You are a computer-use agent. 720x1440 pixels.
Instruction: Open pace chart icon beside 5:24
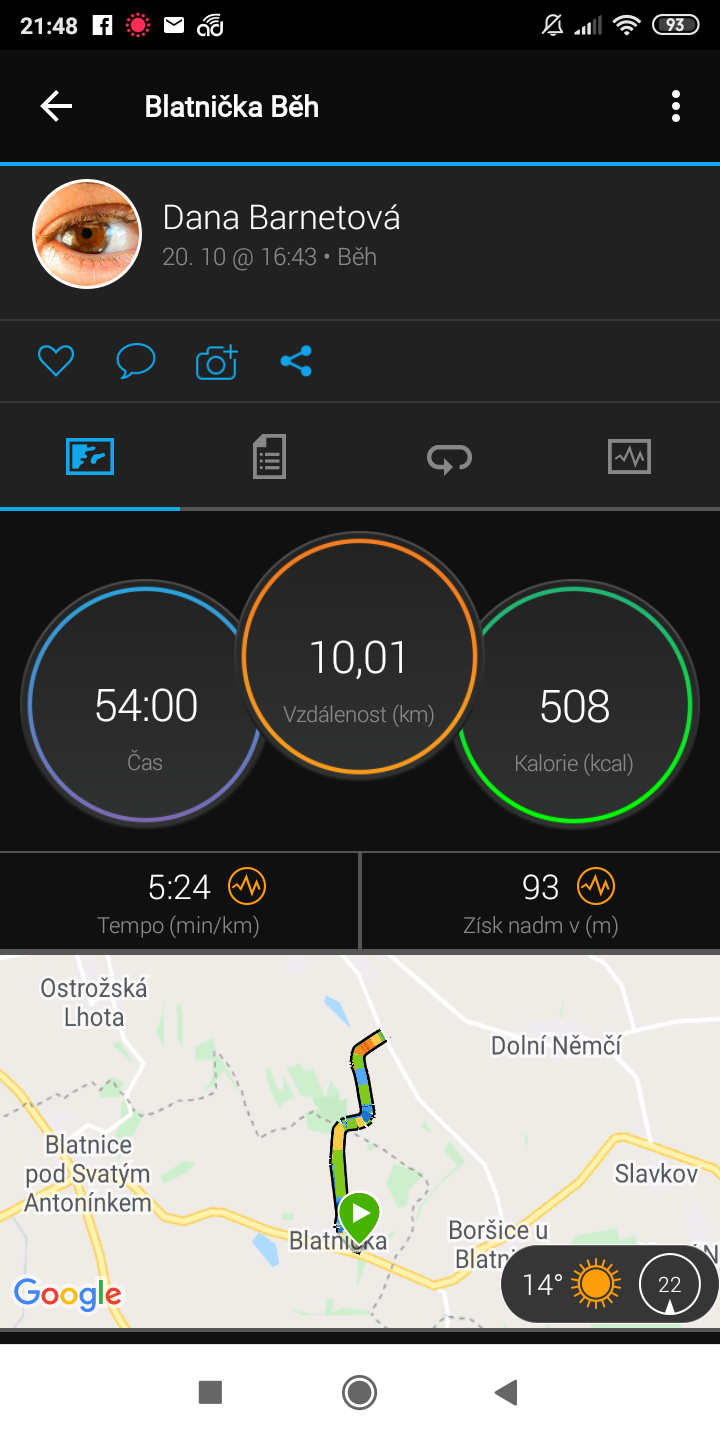click(x=247, y=886)
